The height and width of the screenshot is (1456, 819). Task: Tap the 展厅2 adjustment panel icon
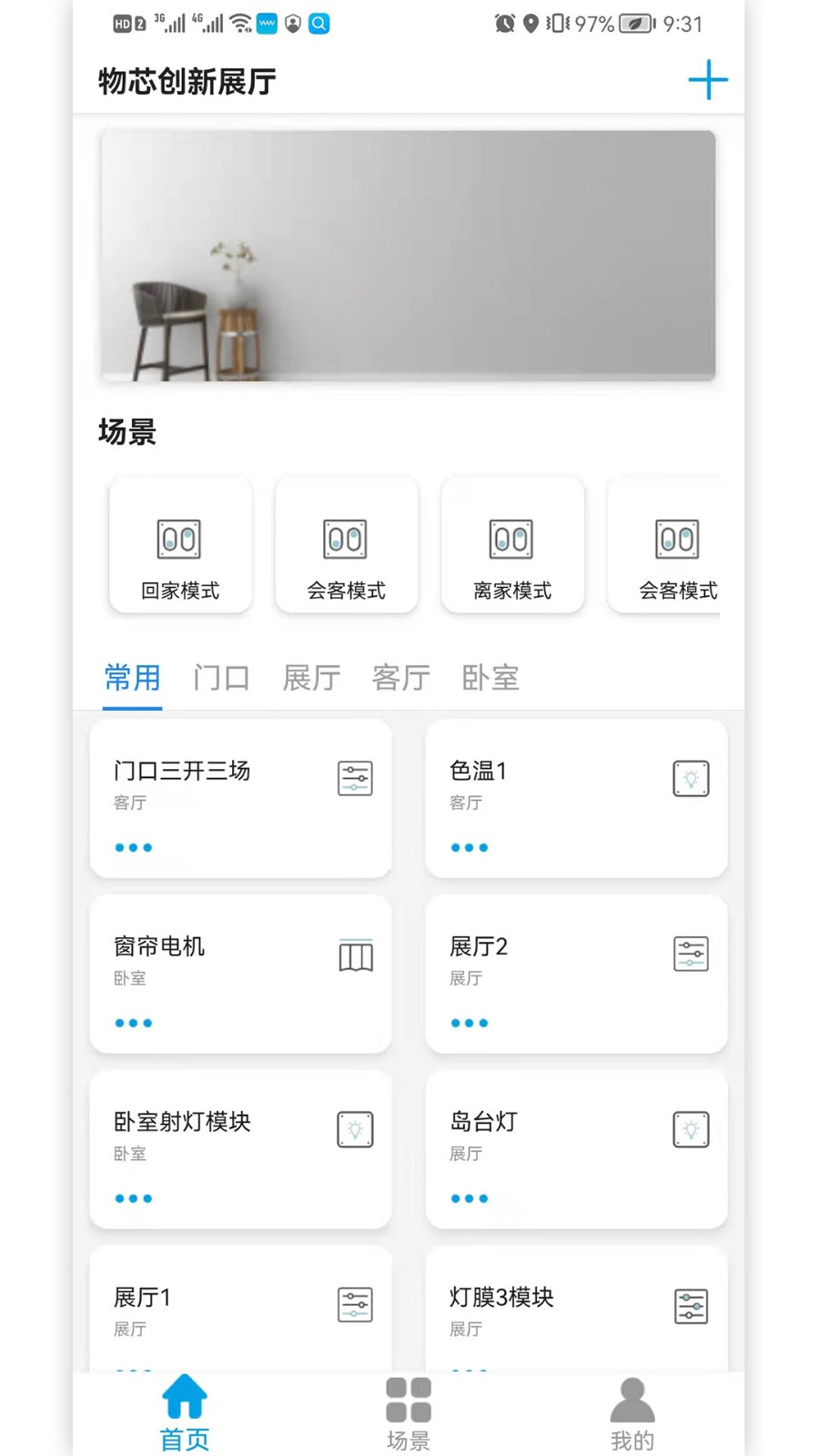click(691, 954)
